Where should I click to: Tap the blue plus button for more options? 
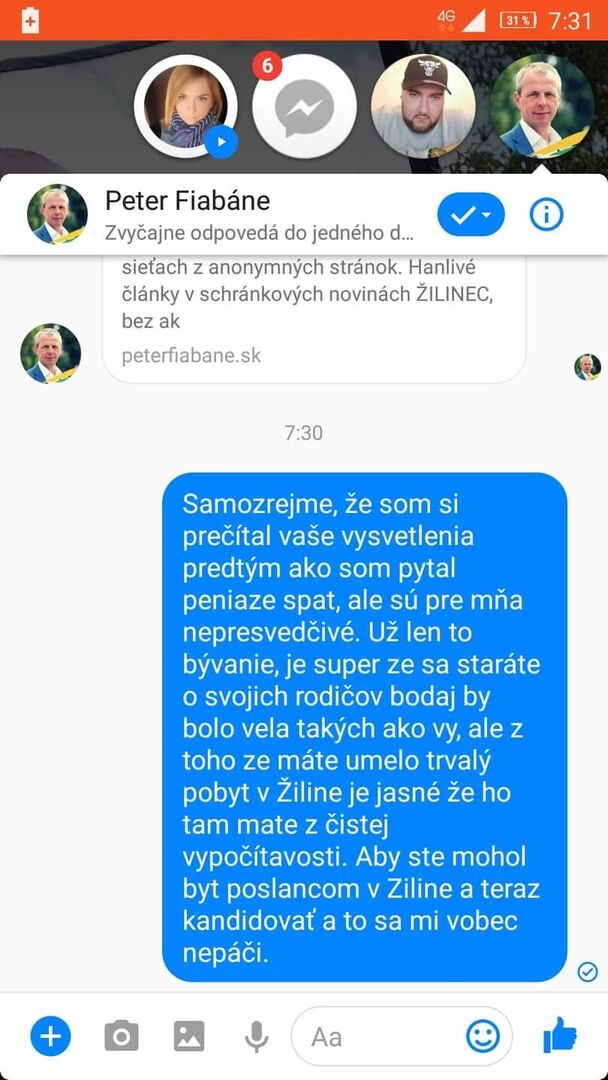(50, 1037)
